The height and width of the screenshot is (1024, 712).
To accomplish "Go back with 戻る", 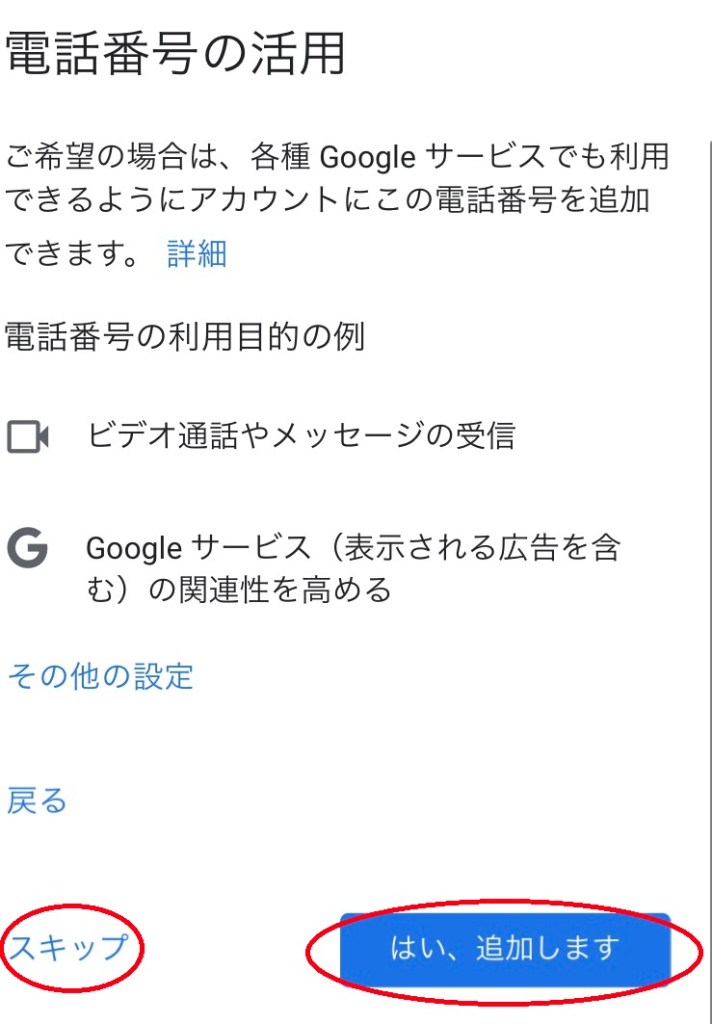I will (37, 800).
